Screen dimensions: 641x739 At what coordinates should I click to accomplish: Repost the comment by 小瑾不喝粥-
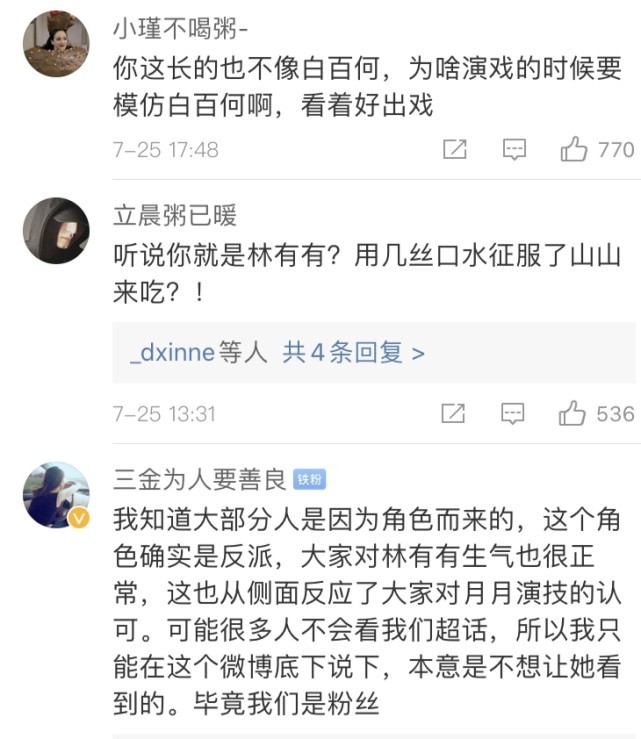point(455,150)
